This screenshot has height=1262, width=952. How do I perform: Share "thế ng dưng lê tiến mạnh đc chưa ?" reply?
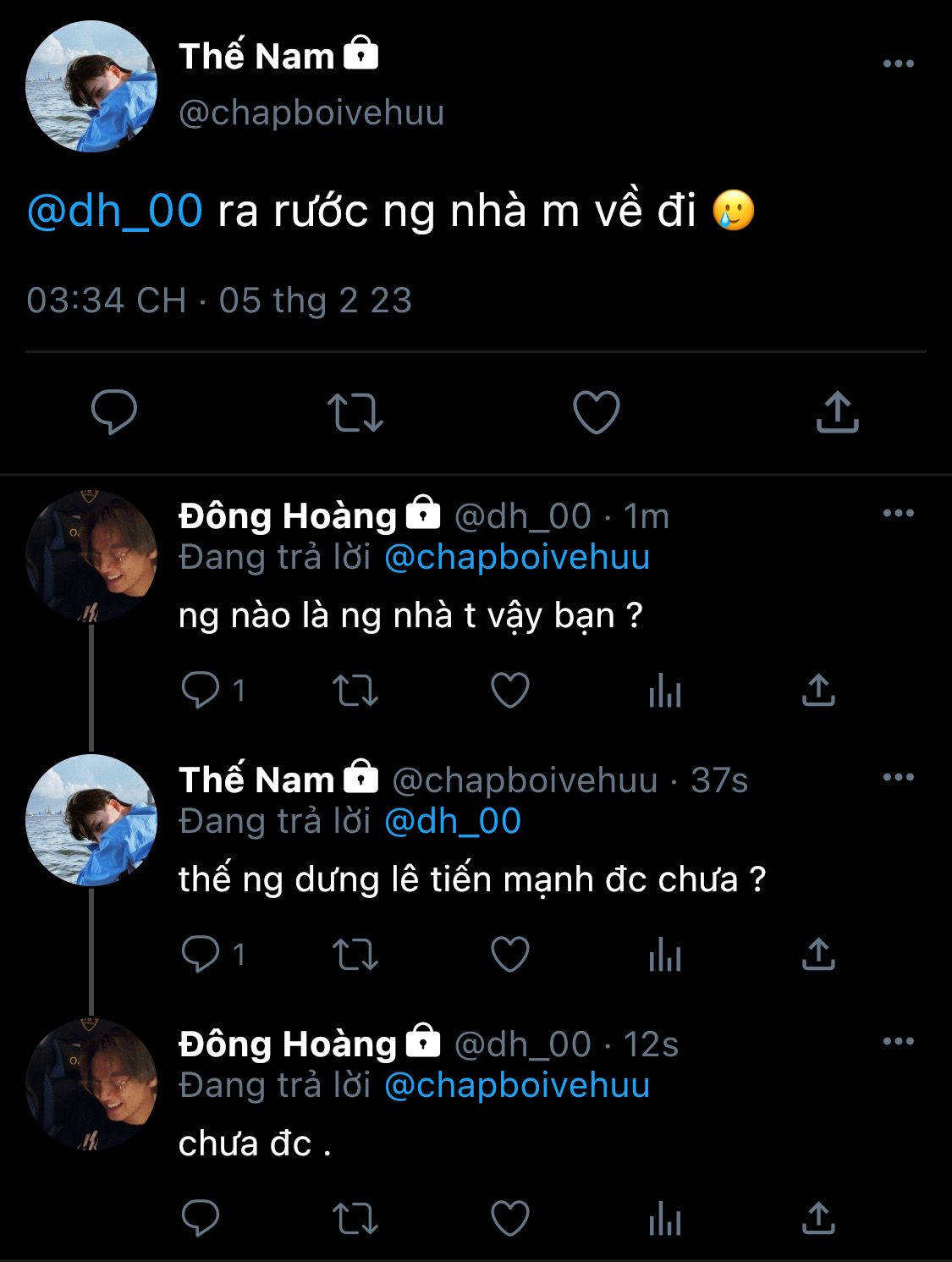(x=818, y=955)
